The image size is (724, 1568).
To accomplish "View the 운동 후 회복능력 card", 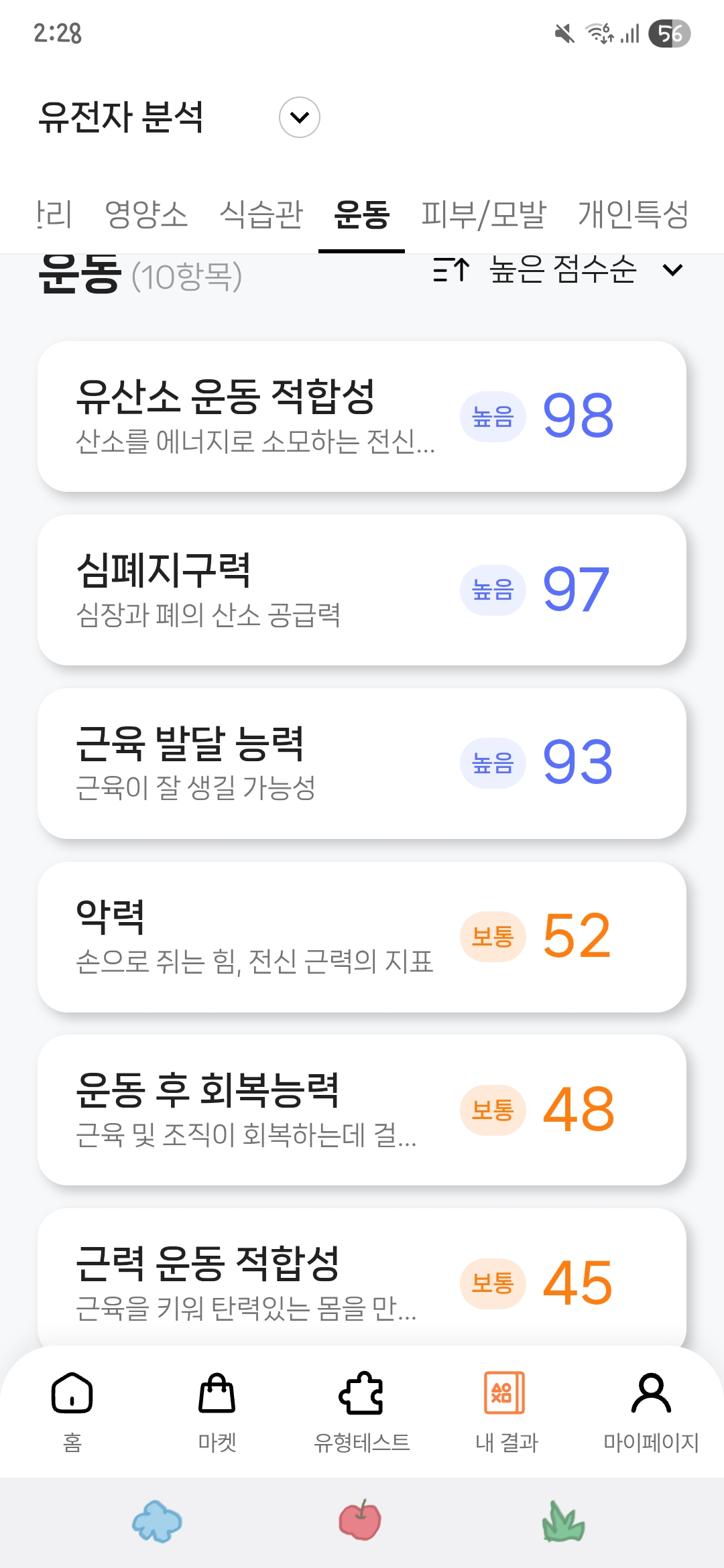I will point(362,1110).
